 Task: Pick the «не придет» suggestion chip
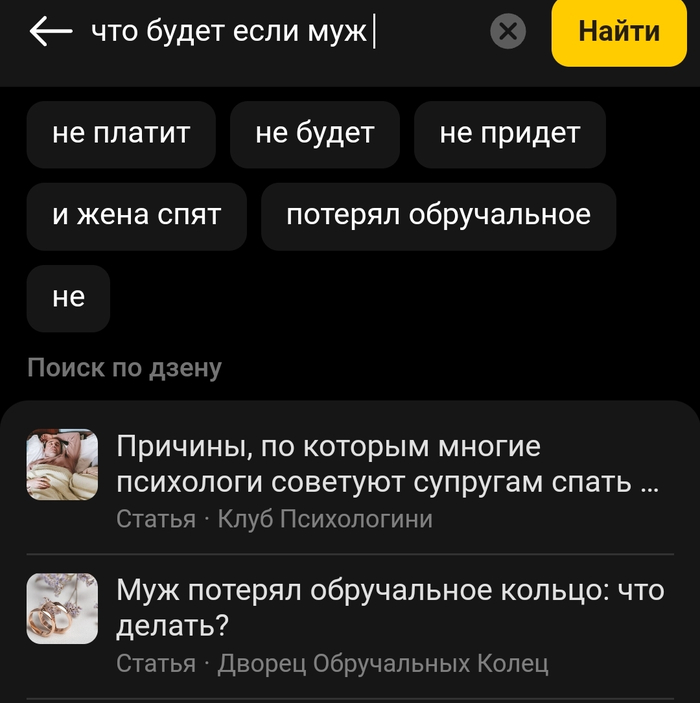pos(509,134)
